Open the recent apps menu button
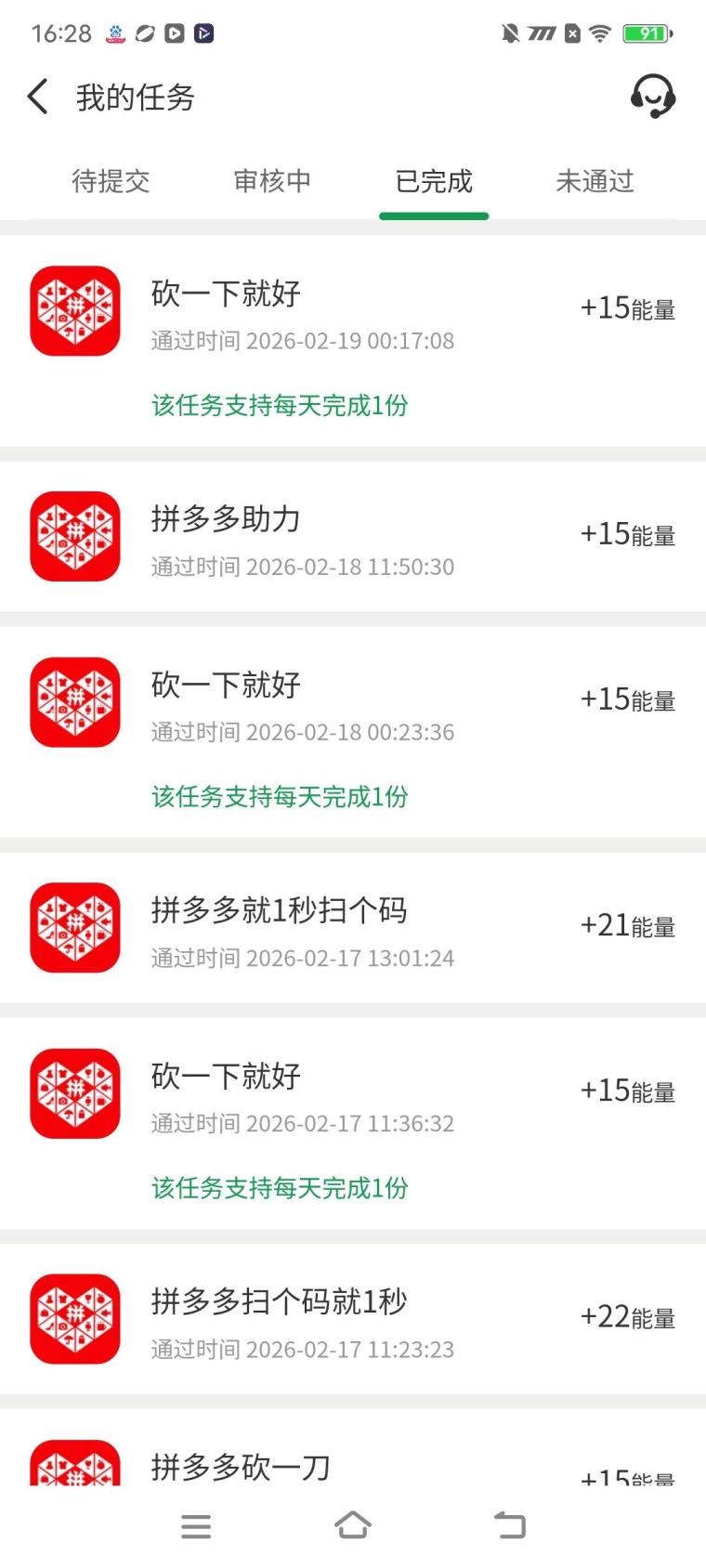706x1568 pixels. (196, 1524)
